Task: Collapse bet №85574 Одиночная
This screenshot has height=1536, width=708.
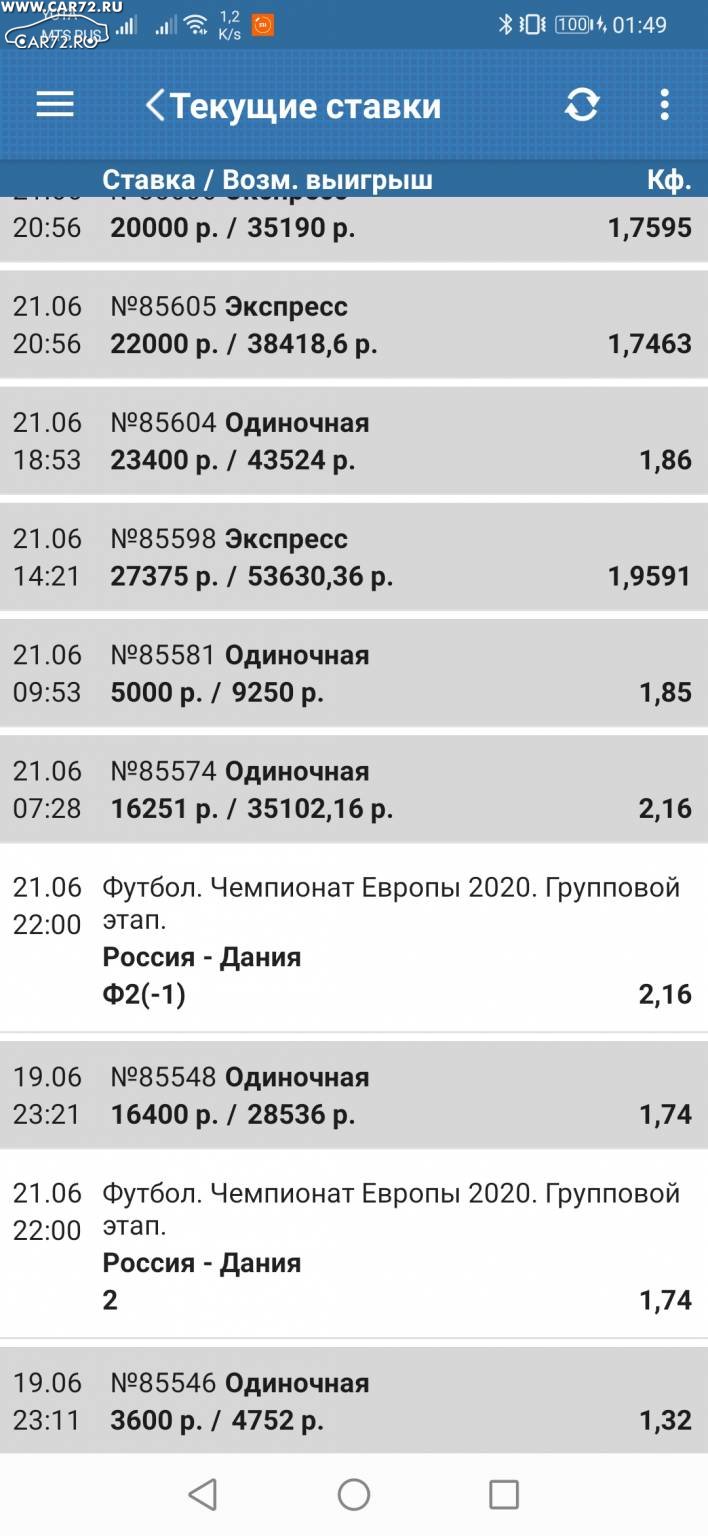Action: [354, 789]
